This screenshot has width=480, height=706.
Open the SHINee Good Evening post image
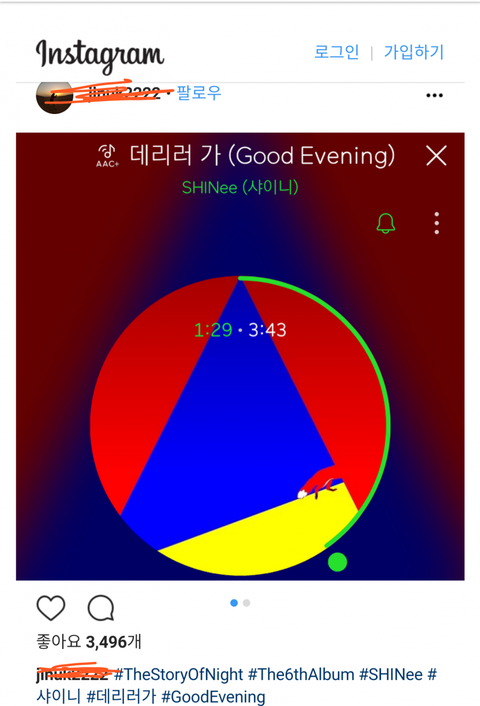point(240,356)
